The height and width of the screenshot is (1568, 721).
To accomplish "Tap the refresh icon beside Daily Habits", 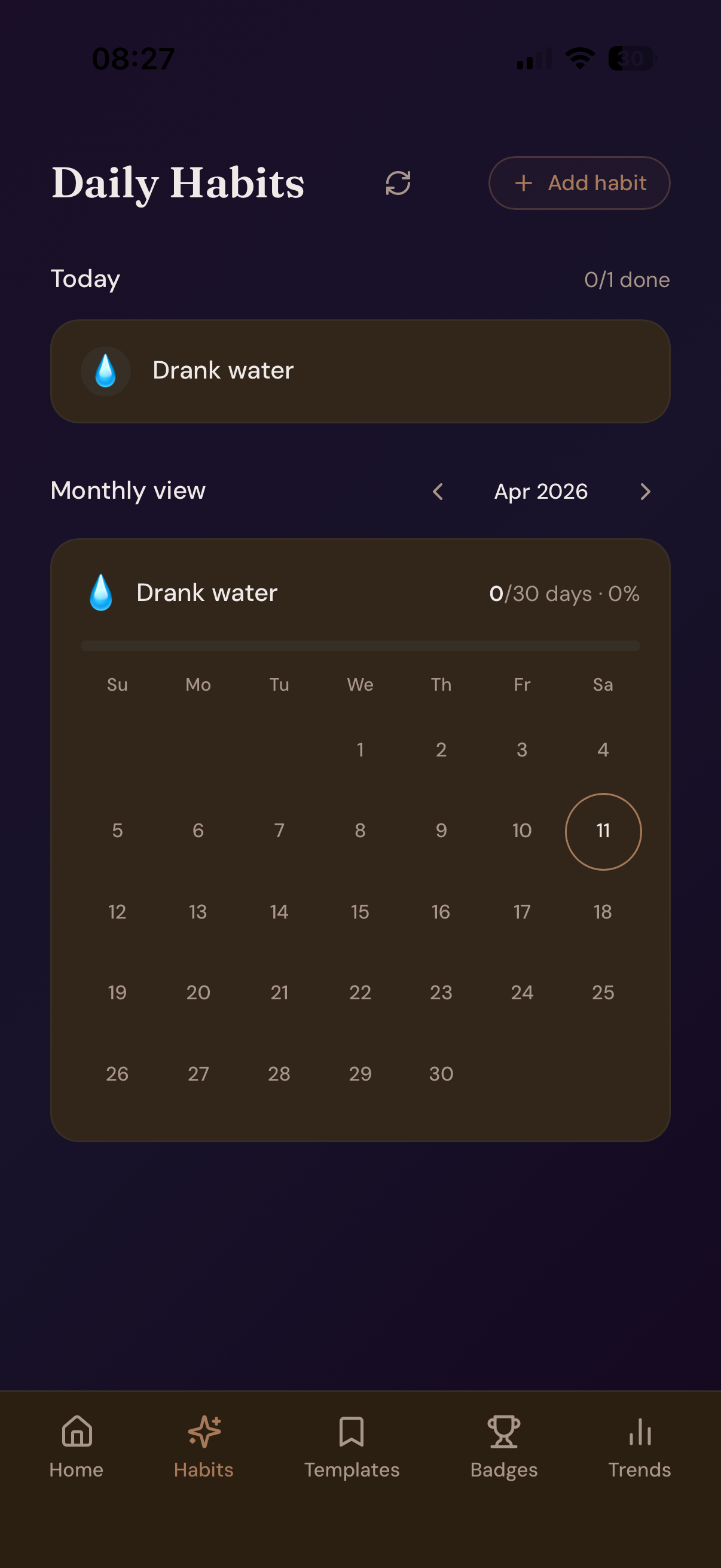I will coord(398,183).
